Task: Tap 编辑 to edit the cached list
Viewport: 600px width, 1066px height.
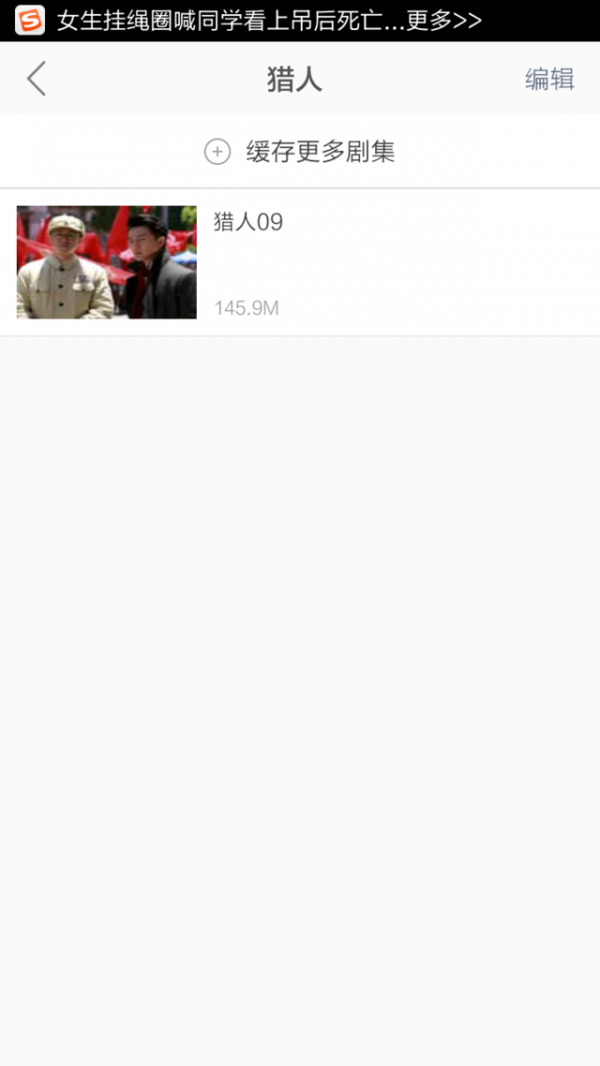Action: (x=549, y=80)
